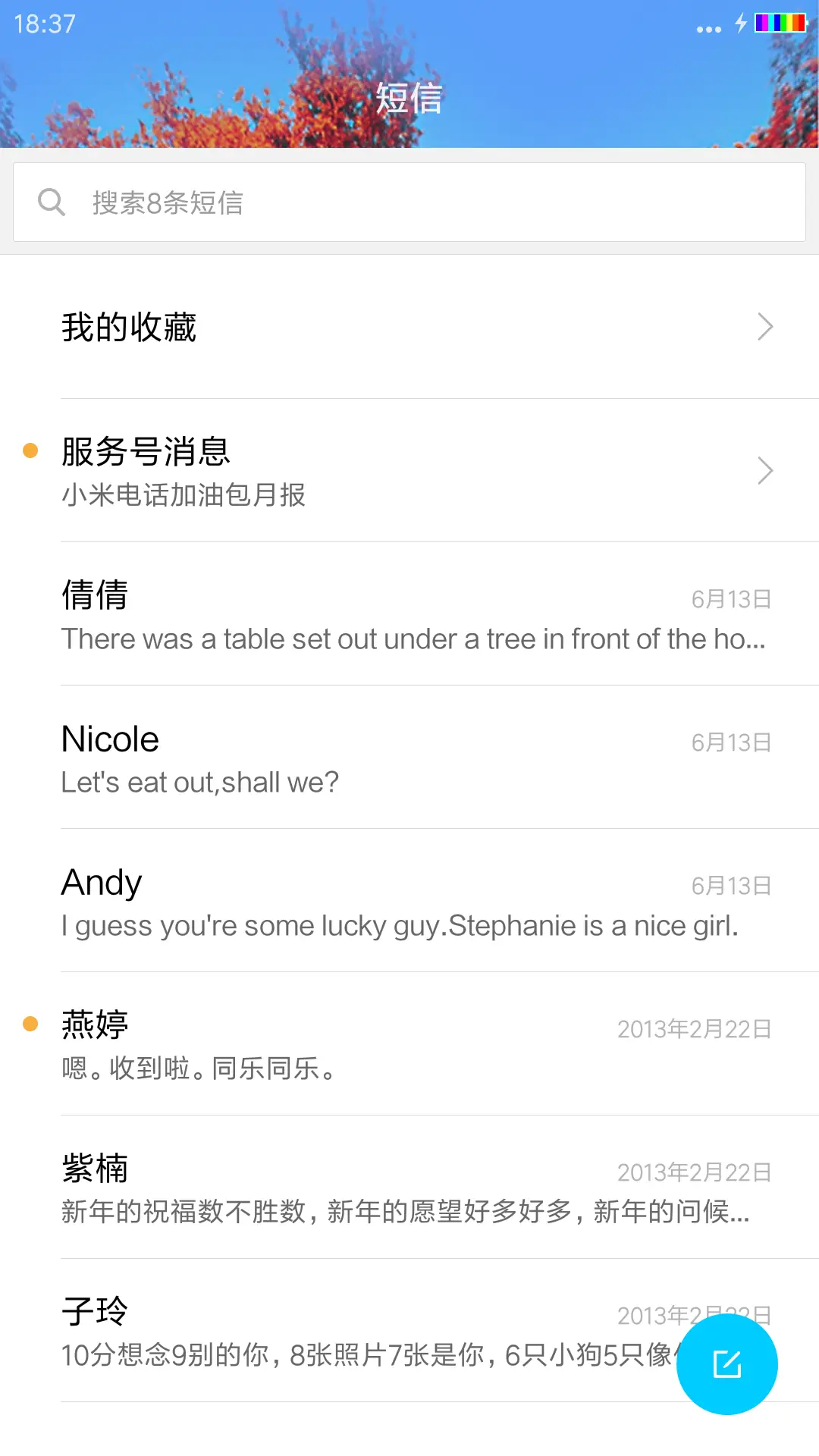Open the conversation with Nicole
This screenshot has height=1456, width=819.
tap(409, 758)
